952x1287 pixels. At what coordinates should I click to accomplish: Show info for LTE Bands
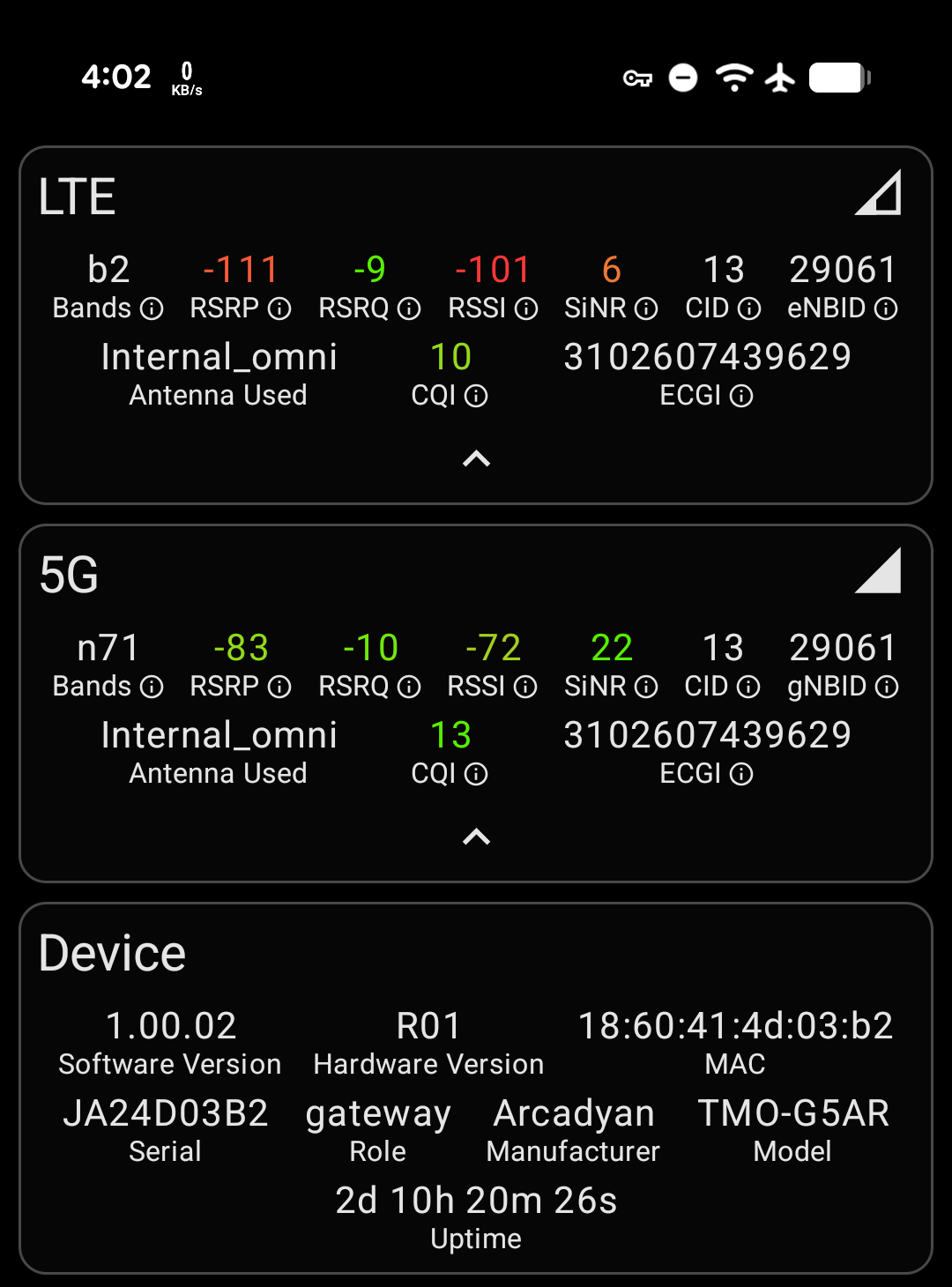[x=152, y=309]
